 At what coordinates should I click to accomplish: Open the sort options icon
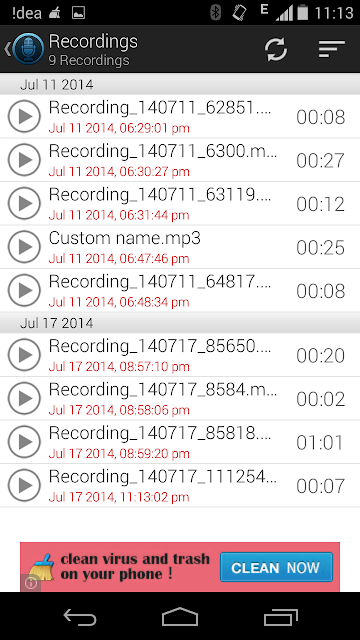[x=331, y=49]
